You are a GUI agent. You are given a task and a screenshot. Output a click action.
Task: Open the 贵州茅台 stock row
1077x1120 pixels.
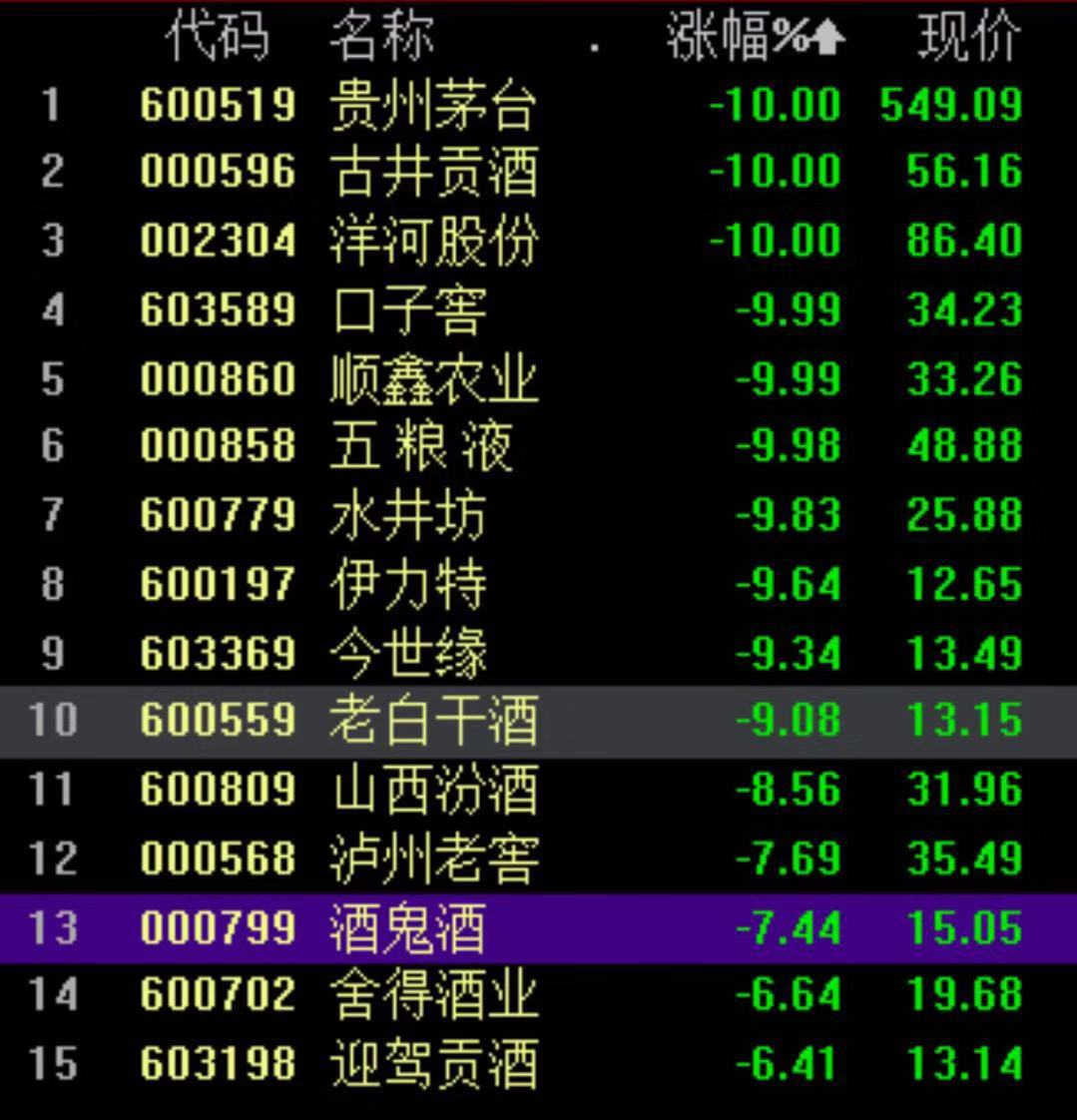432,105
